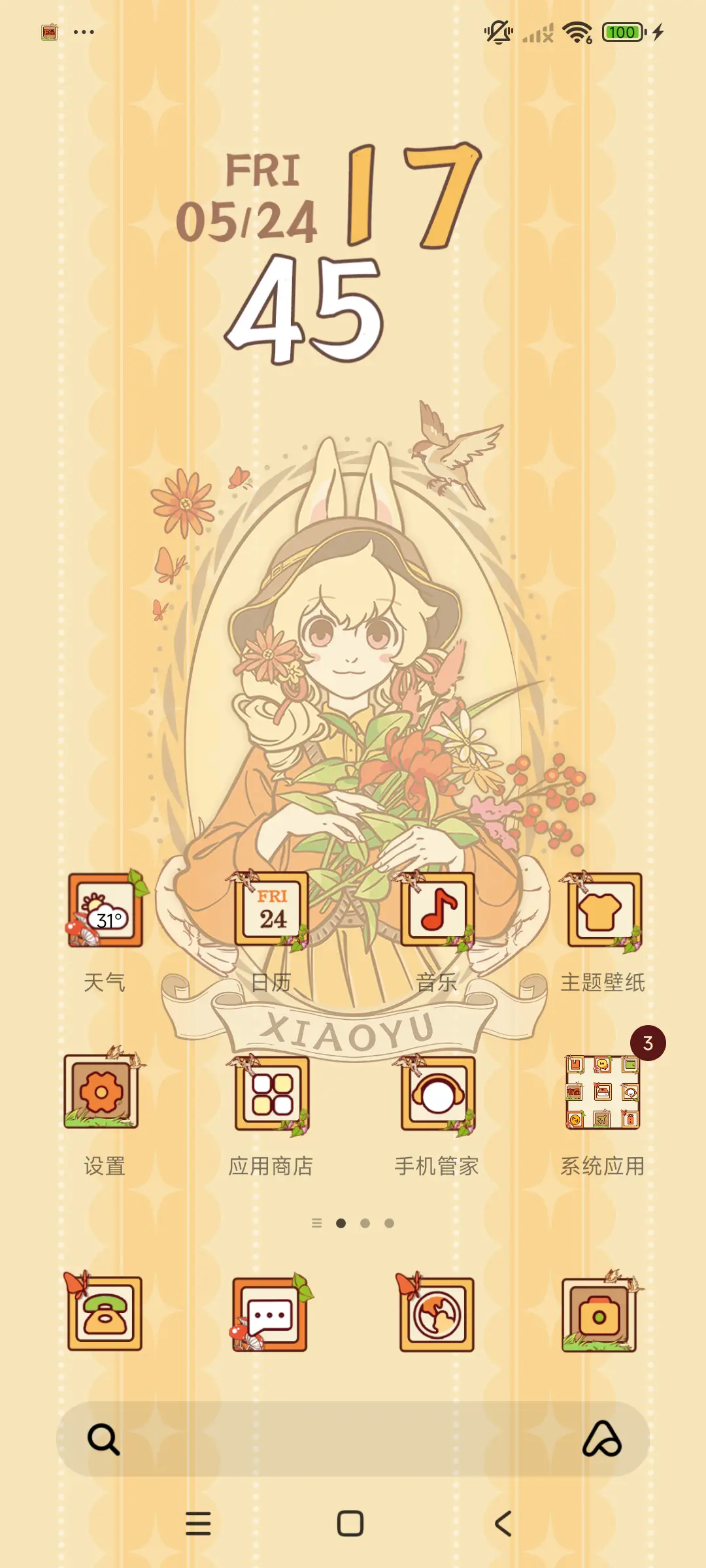Tap the system back button
This screenshot has height=1568, width=706.
(x=503, y=1524)
